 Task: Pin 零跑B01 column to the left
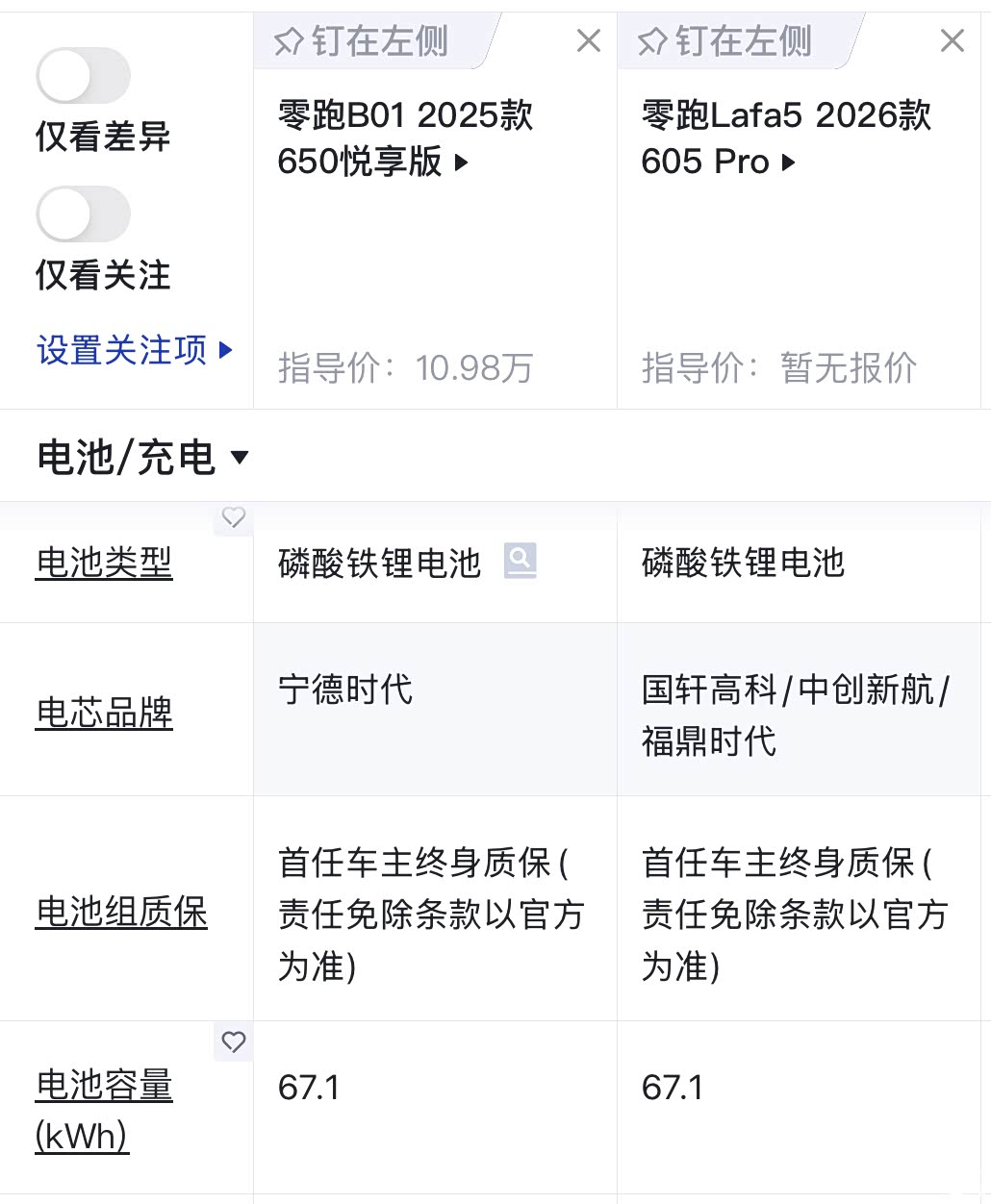point(363,41)
